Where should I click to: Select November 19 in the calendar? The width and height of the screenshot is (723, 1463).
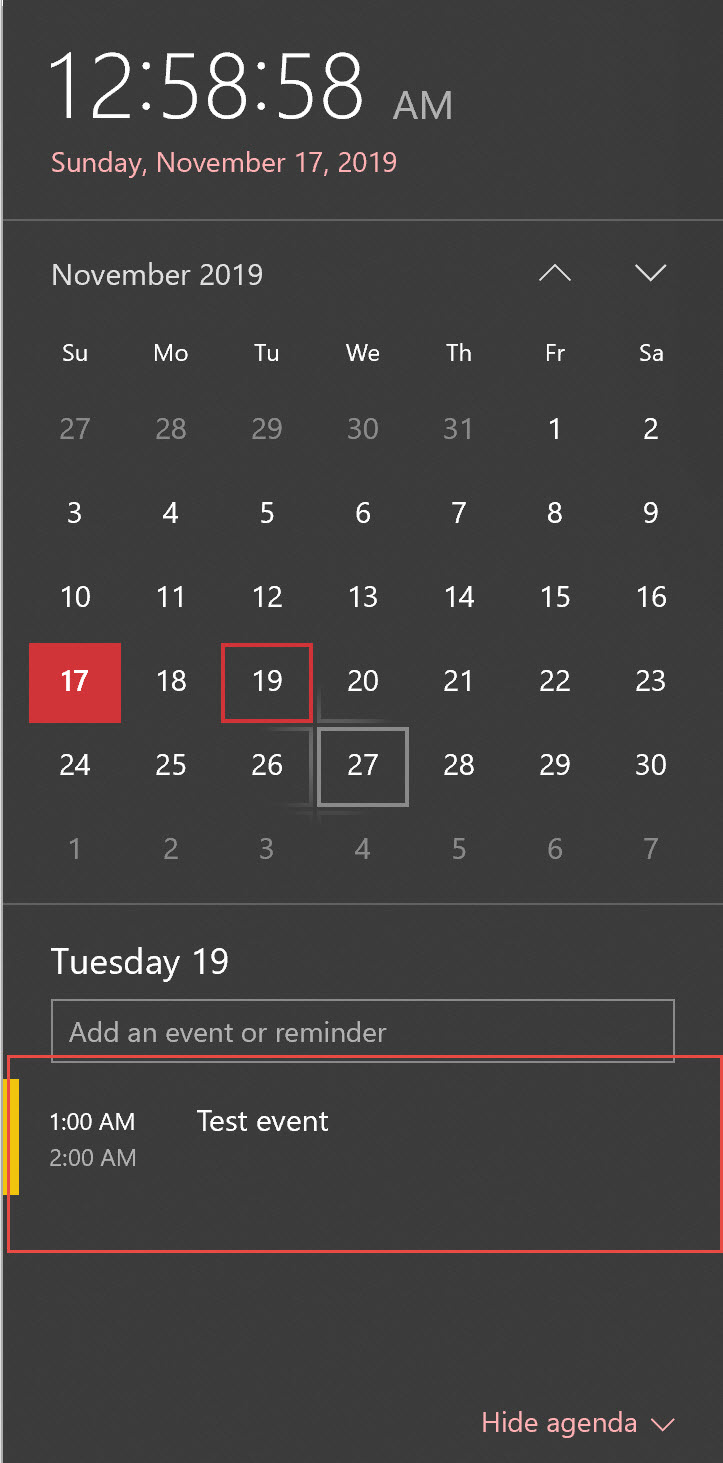click(267, 682)
